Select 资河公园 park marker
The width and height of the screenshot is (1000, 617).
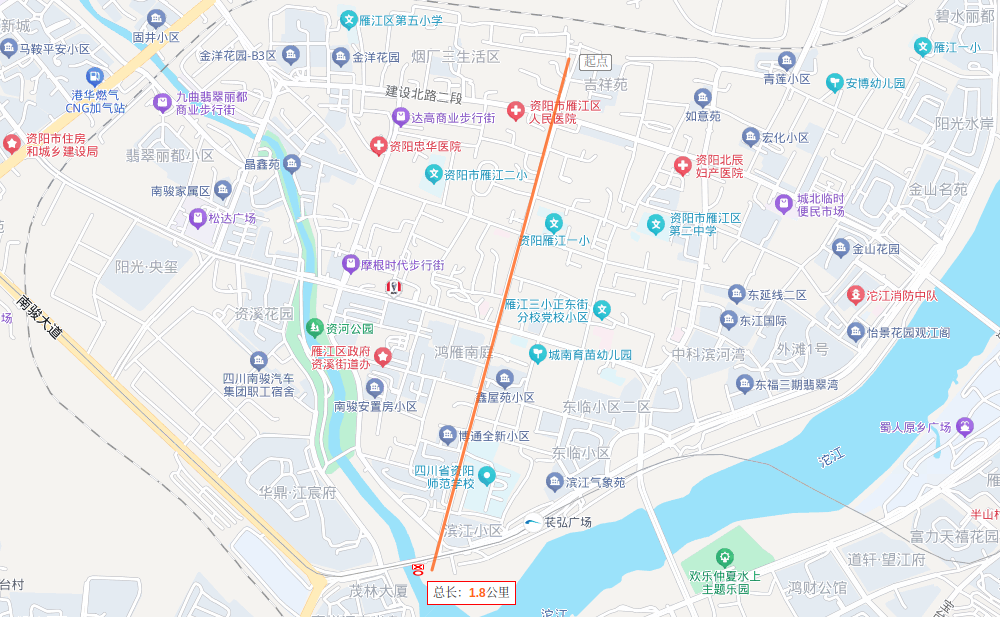click(314, 328)
